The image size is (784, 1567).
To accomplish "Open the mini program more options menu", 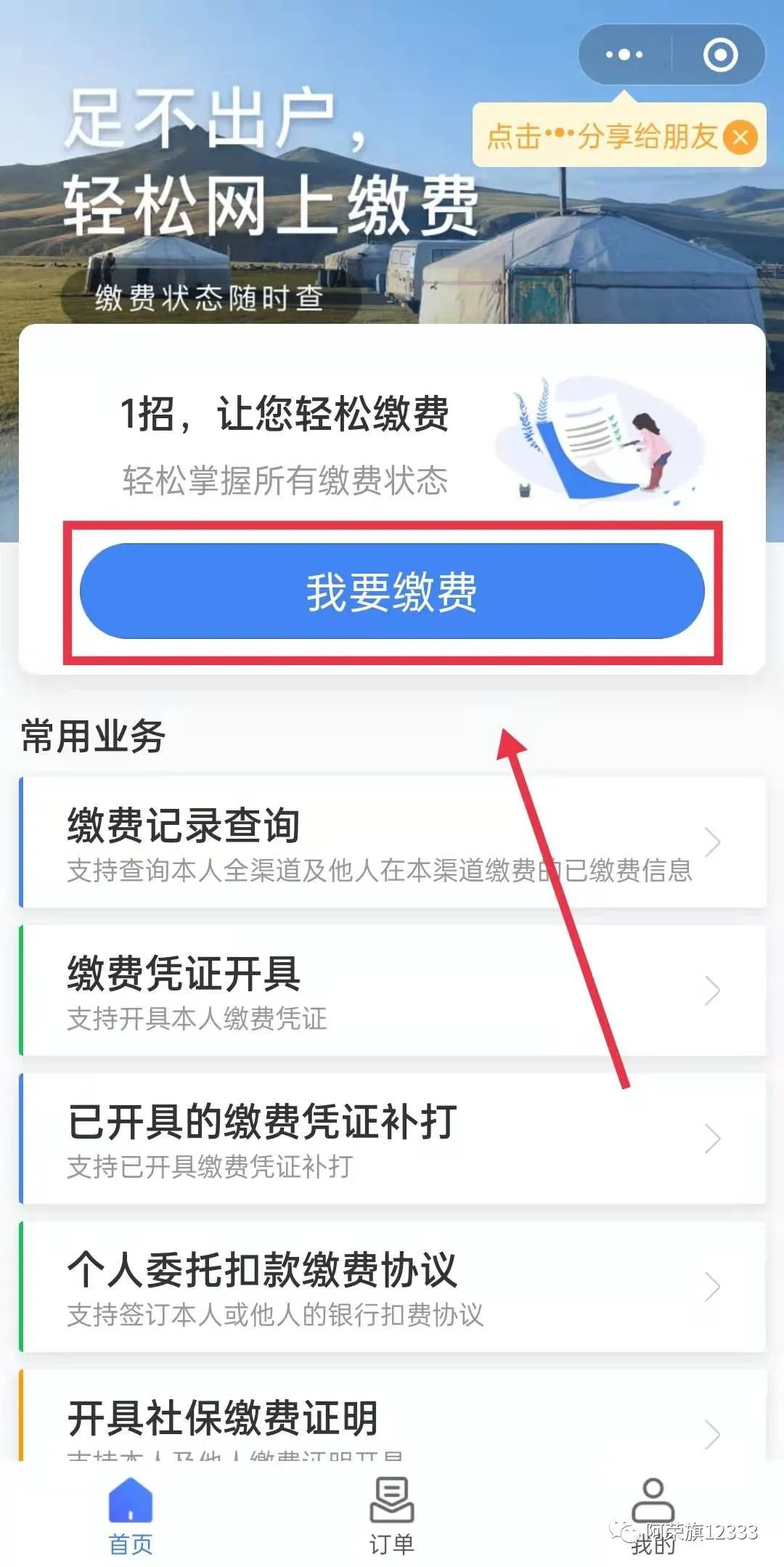I will [624, 54].
